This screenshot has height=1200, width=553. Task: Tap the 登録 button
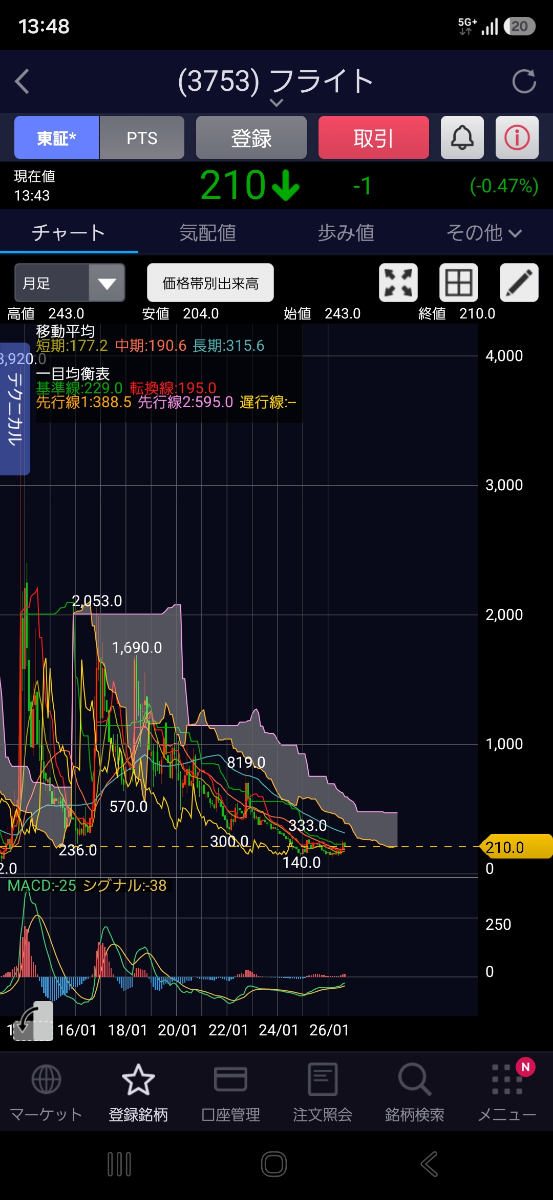pos(251,138)
